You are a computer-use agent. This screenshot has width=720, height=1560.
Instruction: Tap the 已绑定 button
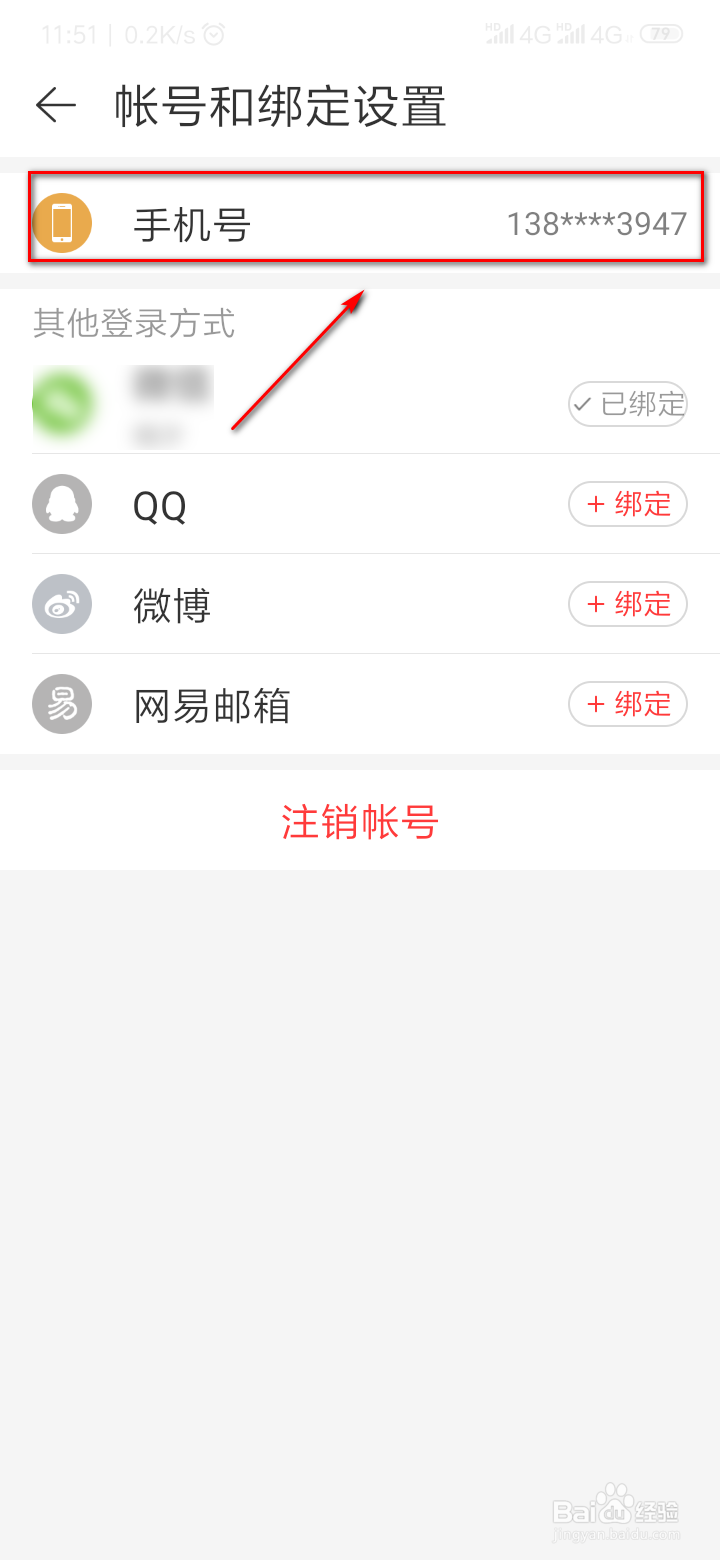(628, 404)
